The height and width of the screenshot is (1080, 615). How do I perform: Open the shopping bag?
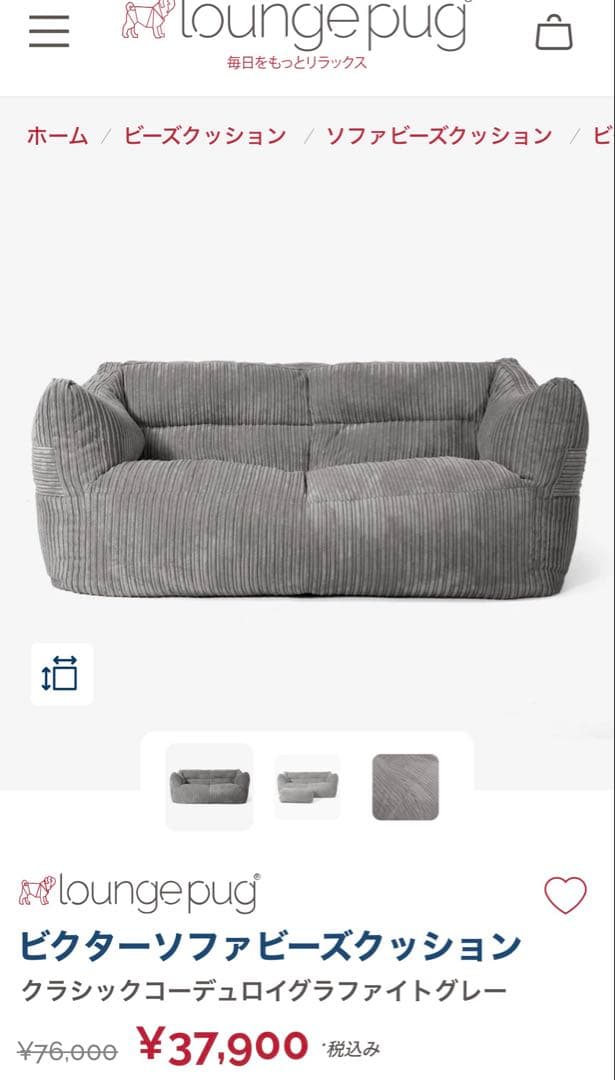[x=553, y=32]
